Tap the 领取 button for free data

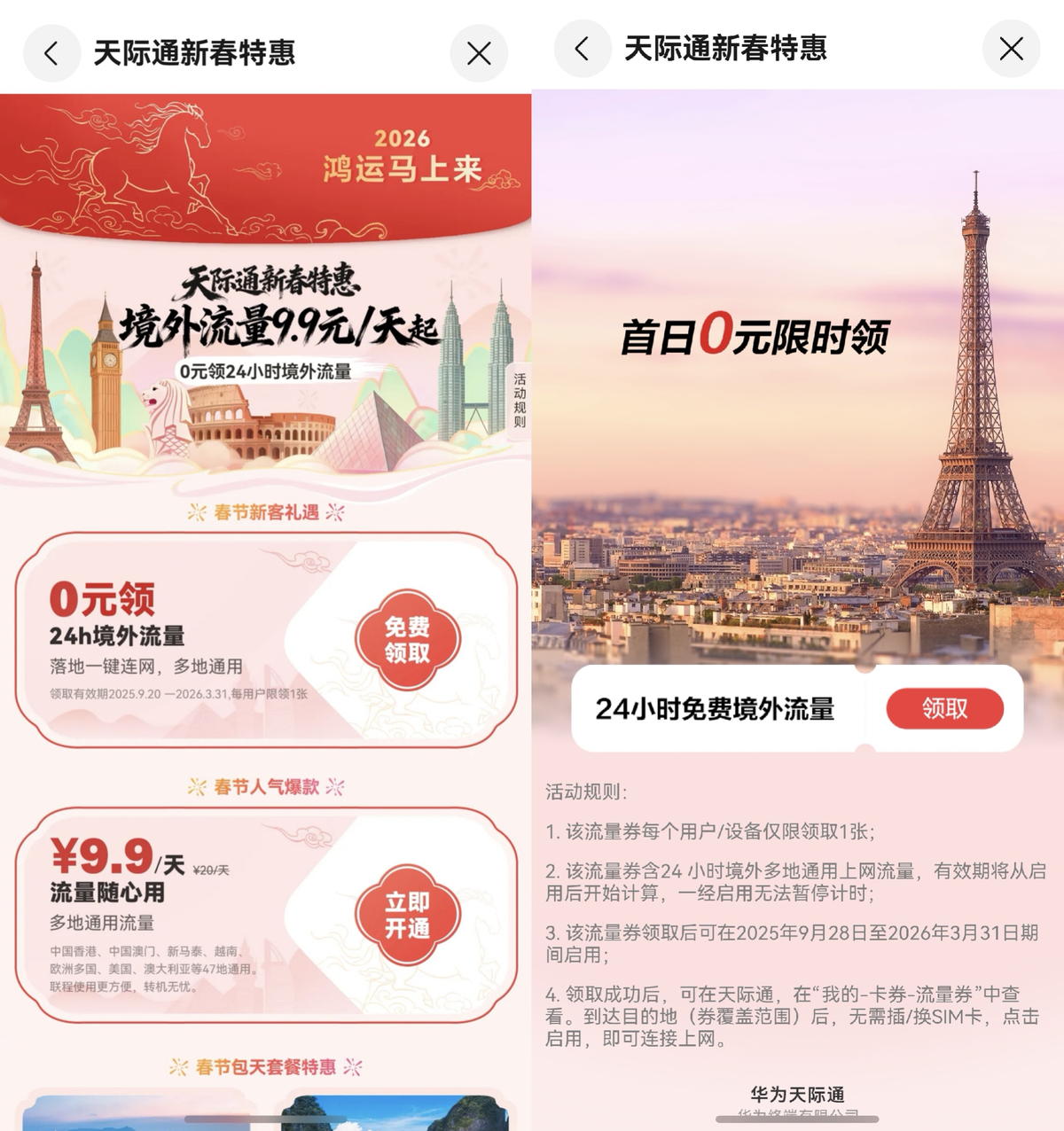tap(944, 709)
